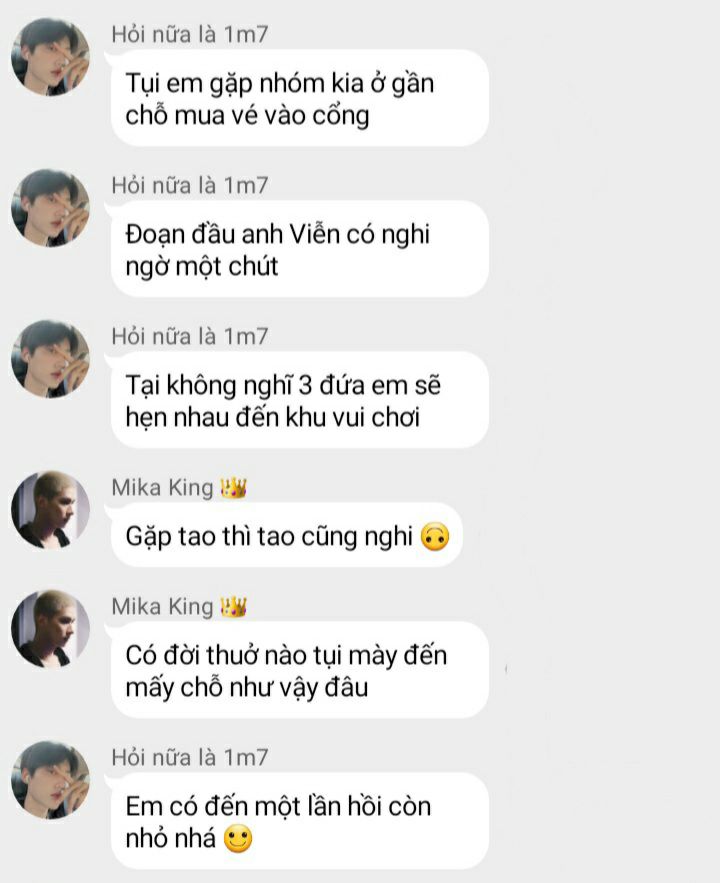Screen dimensions: 720x883
Task: Tap Mika King's avatar beside 'Có đời thuở nào'
Action: [50, 629]
